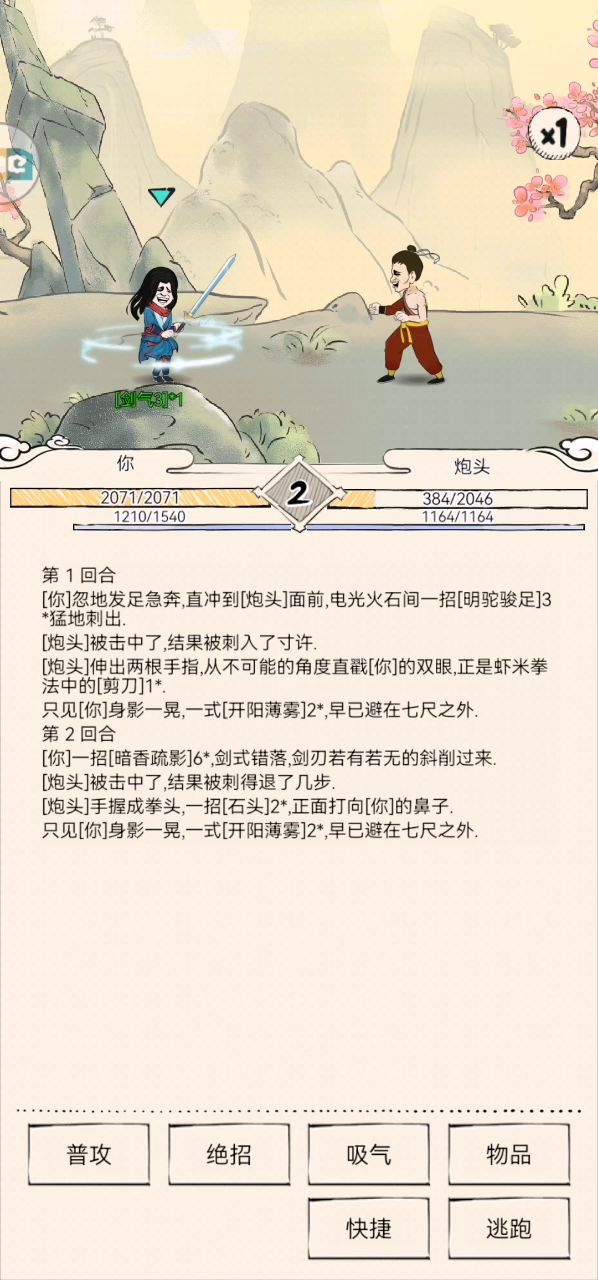
Task: Flee the battle with 逃跑
Action: click(509, 1229)
